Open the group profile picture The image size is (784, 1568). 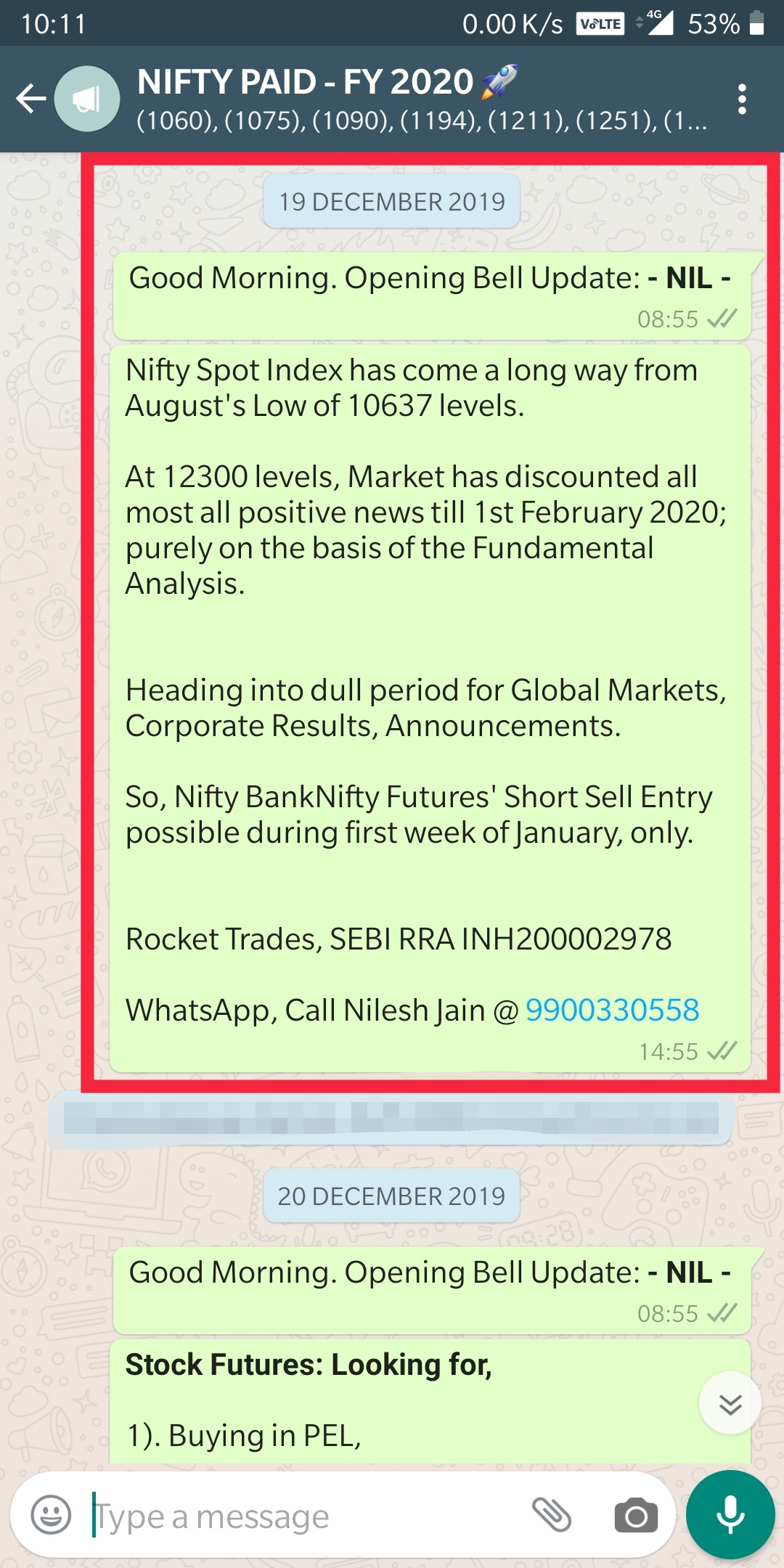(87, 99)
